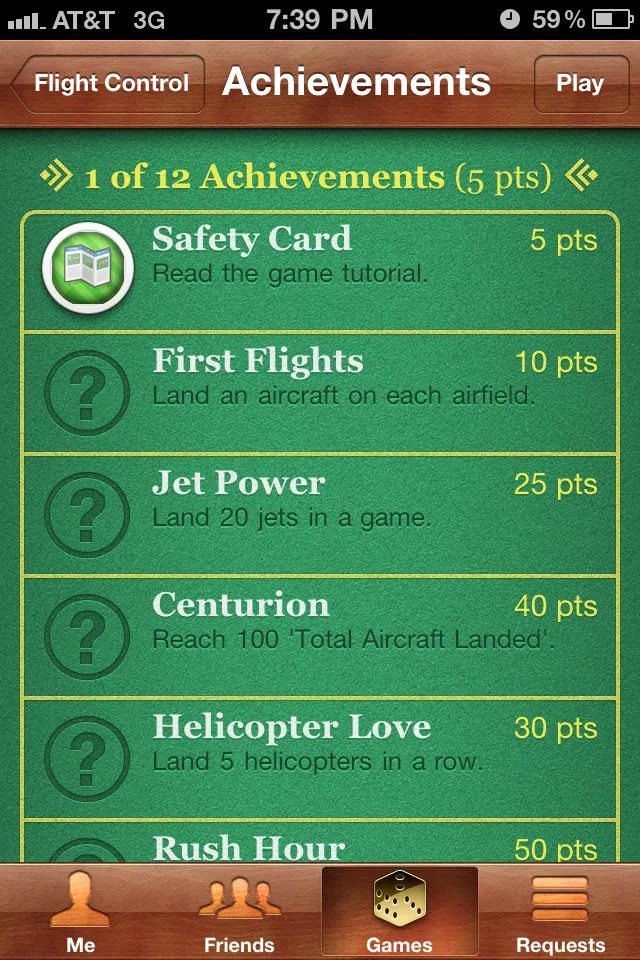Open the First Flights achievement
The image size is (640, 960).
pyautogui.click(x=320, y=392)
